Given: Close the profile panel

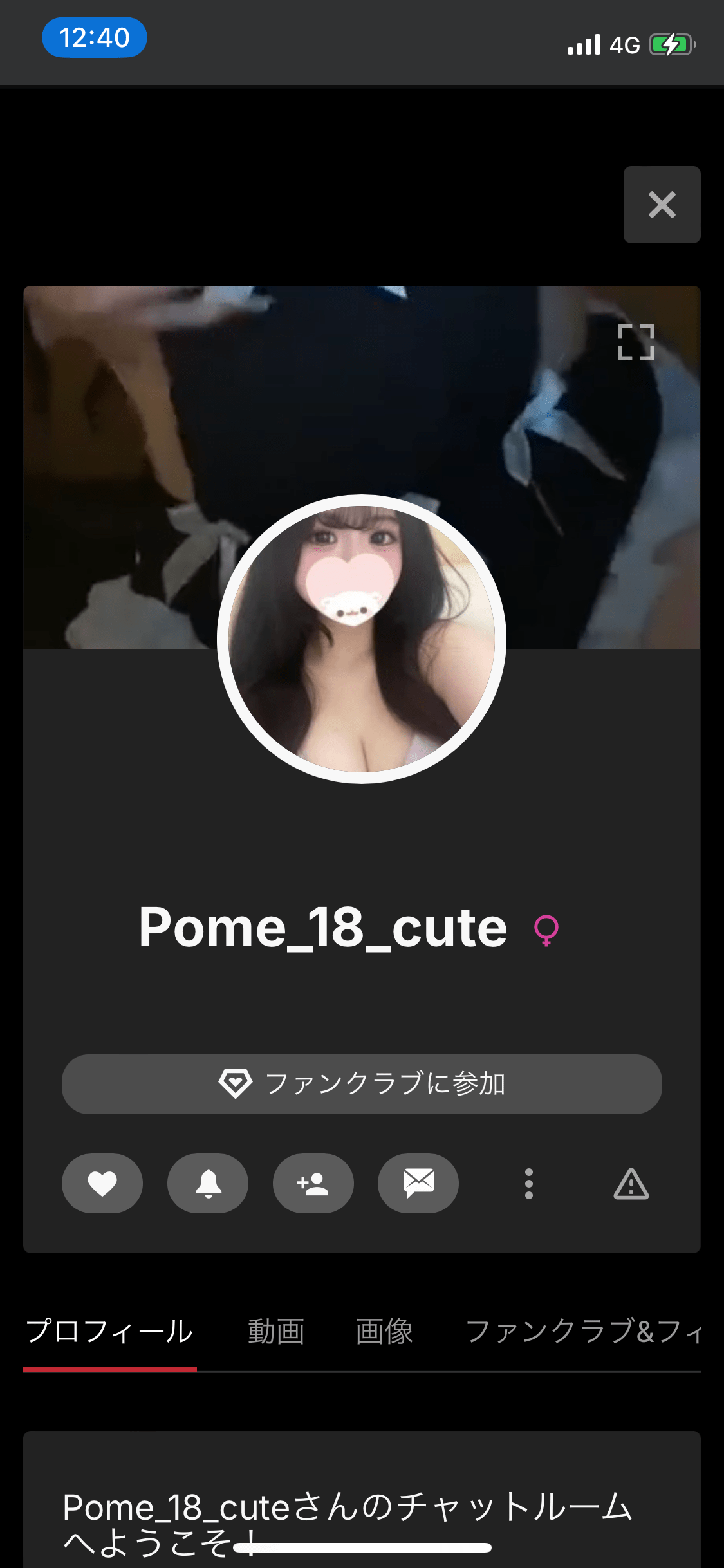Looking at the screenshot, I should coord(662,205).
